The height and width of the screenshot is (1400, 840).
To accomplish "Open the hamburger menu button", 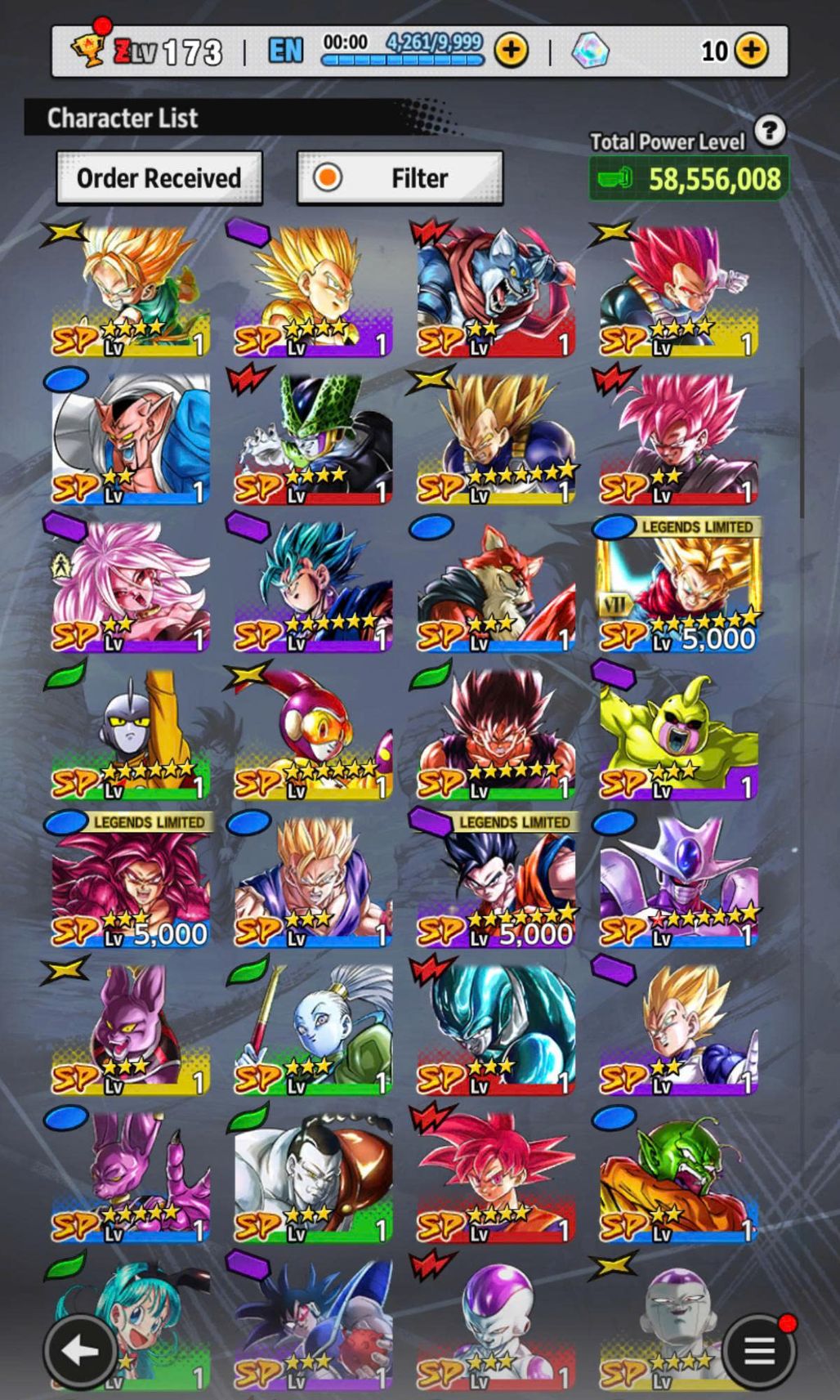I will pos(758,1350).
